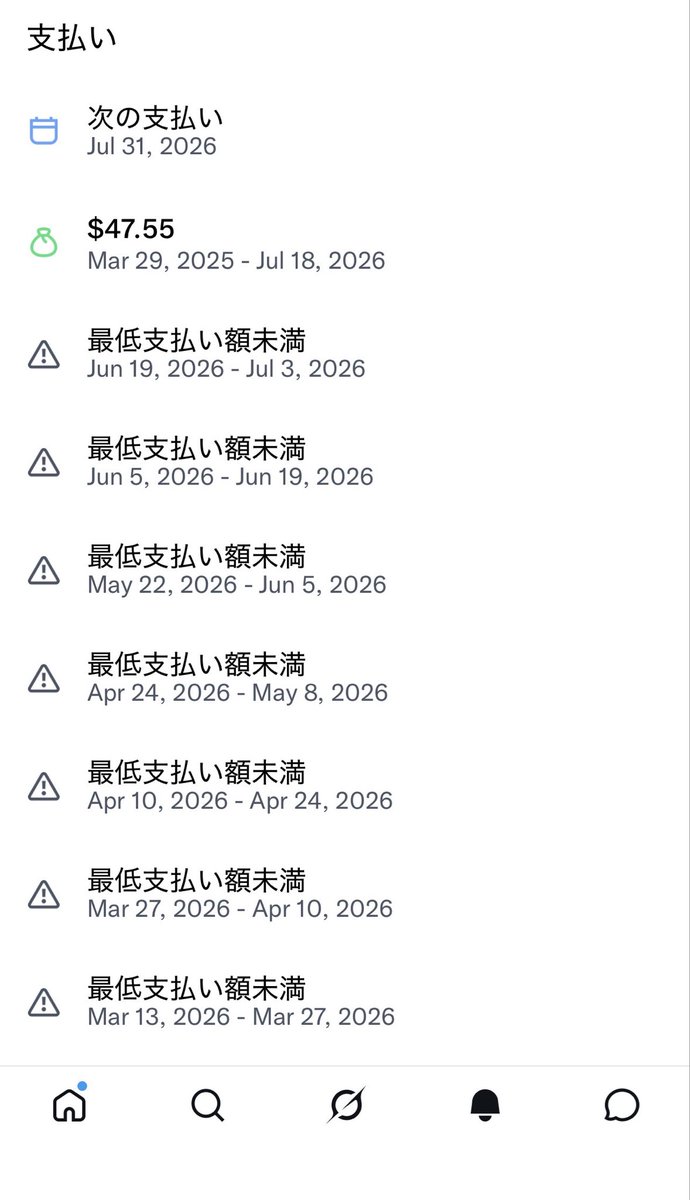Open the Home tab
Viewport: 690px width, 1200px height.
(69, 1105)
